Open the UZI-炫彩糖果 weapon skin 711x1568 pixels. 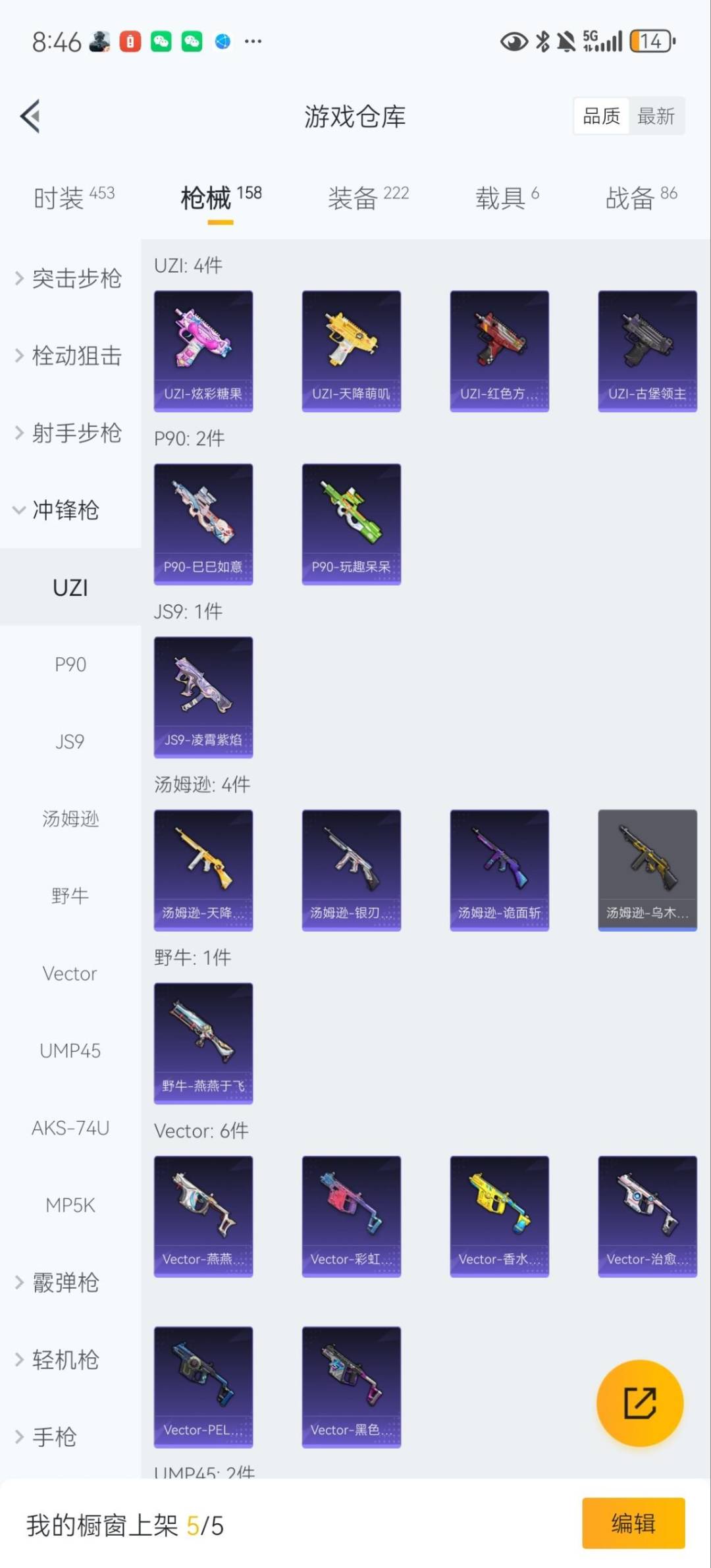(x=203, y=349)
